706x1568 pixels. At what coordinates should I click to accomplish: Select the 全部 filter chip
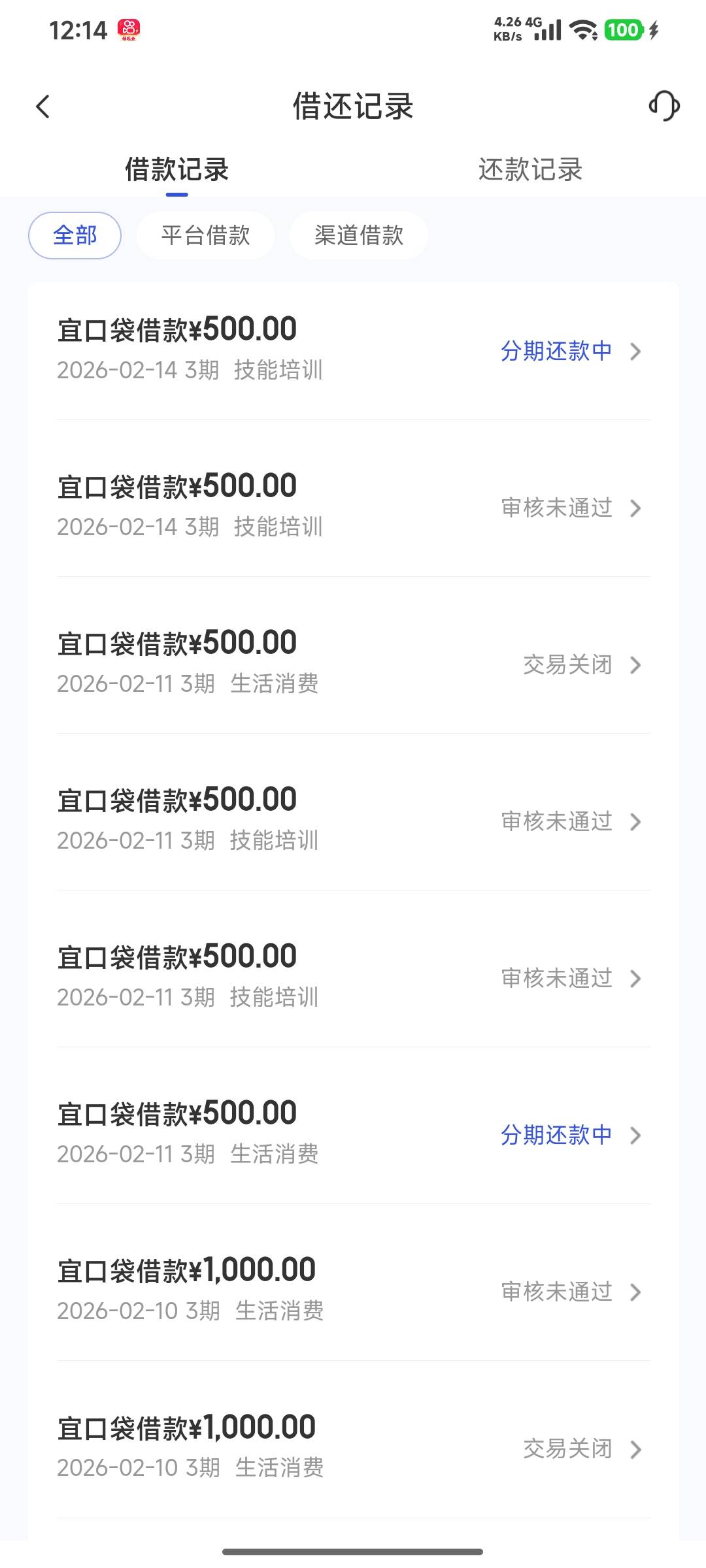75,235
